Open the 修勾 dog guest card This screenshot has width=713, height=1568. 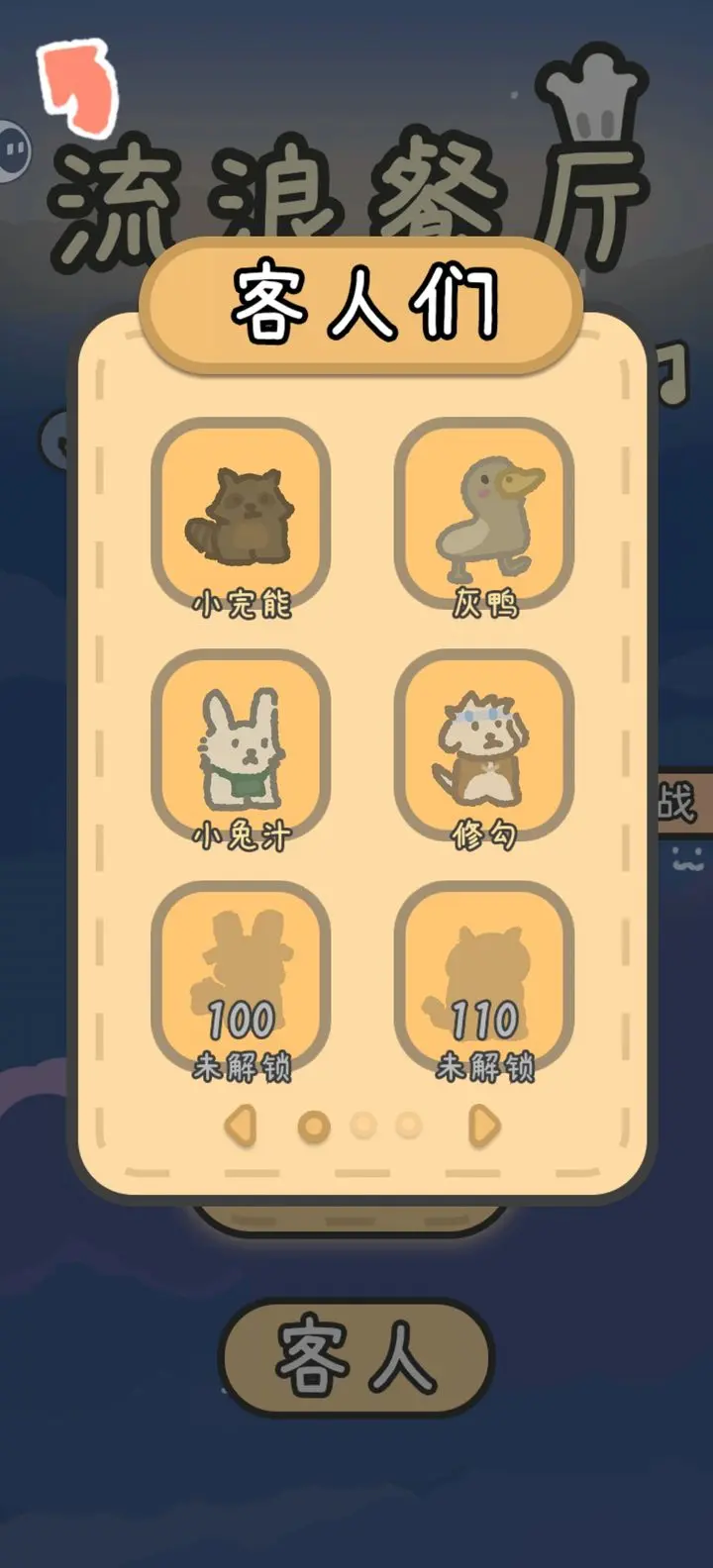pyautogui.click(x=484, y=747)
